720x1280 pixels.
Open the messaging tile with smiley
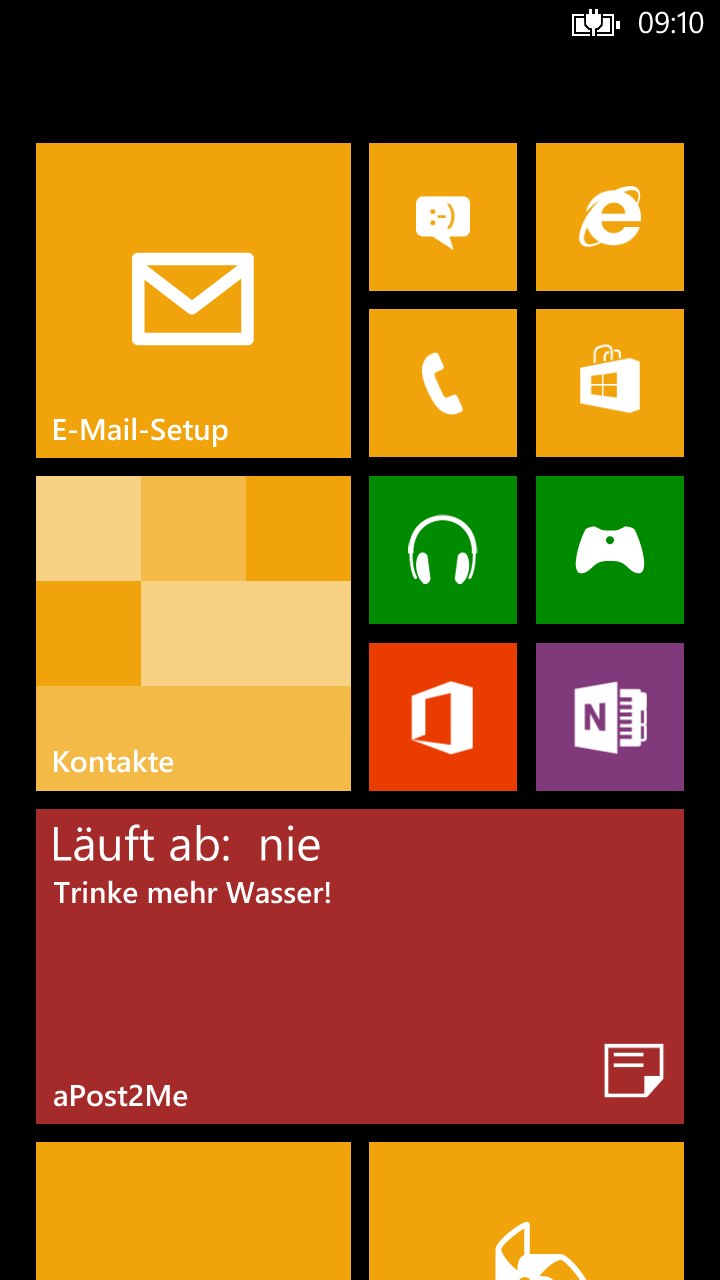coord(443,217)
